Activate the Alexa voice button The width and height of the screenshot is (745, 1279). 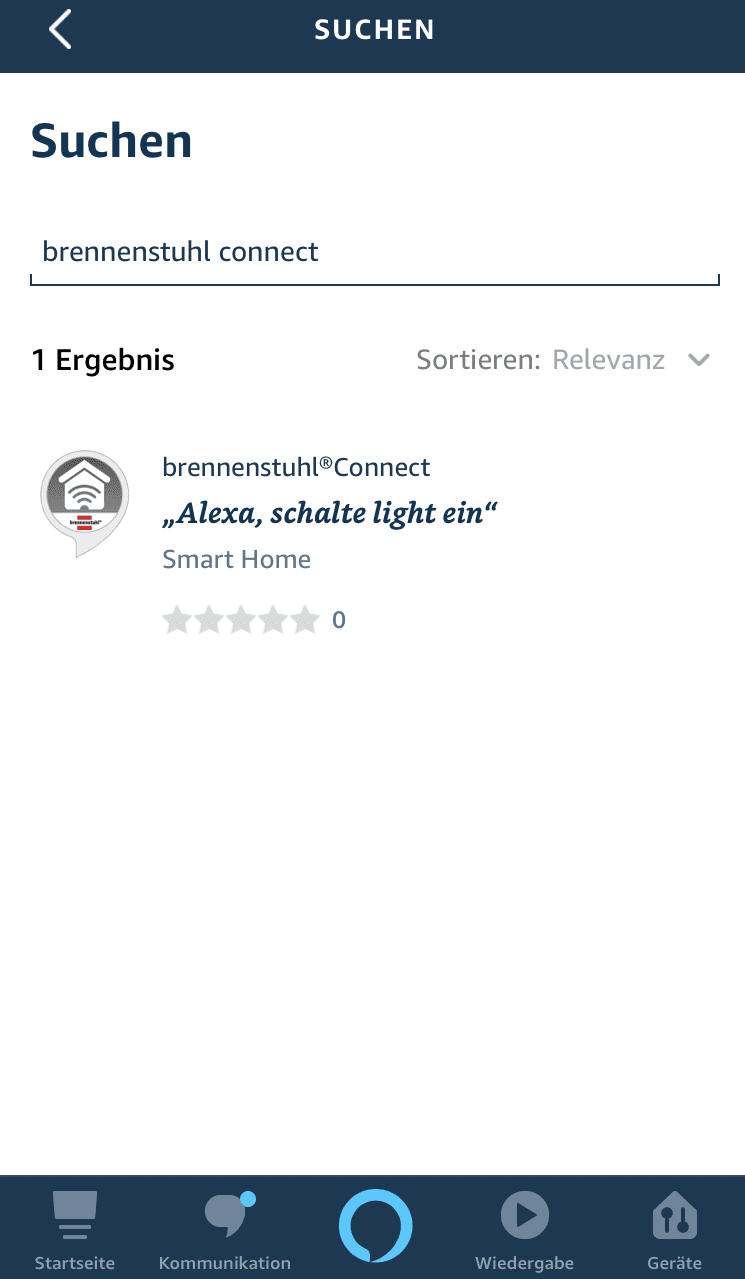(375, 1226)
